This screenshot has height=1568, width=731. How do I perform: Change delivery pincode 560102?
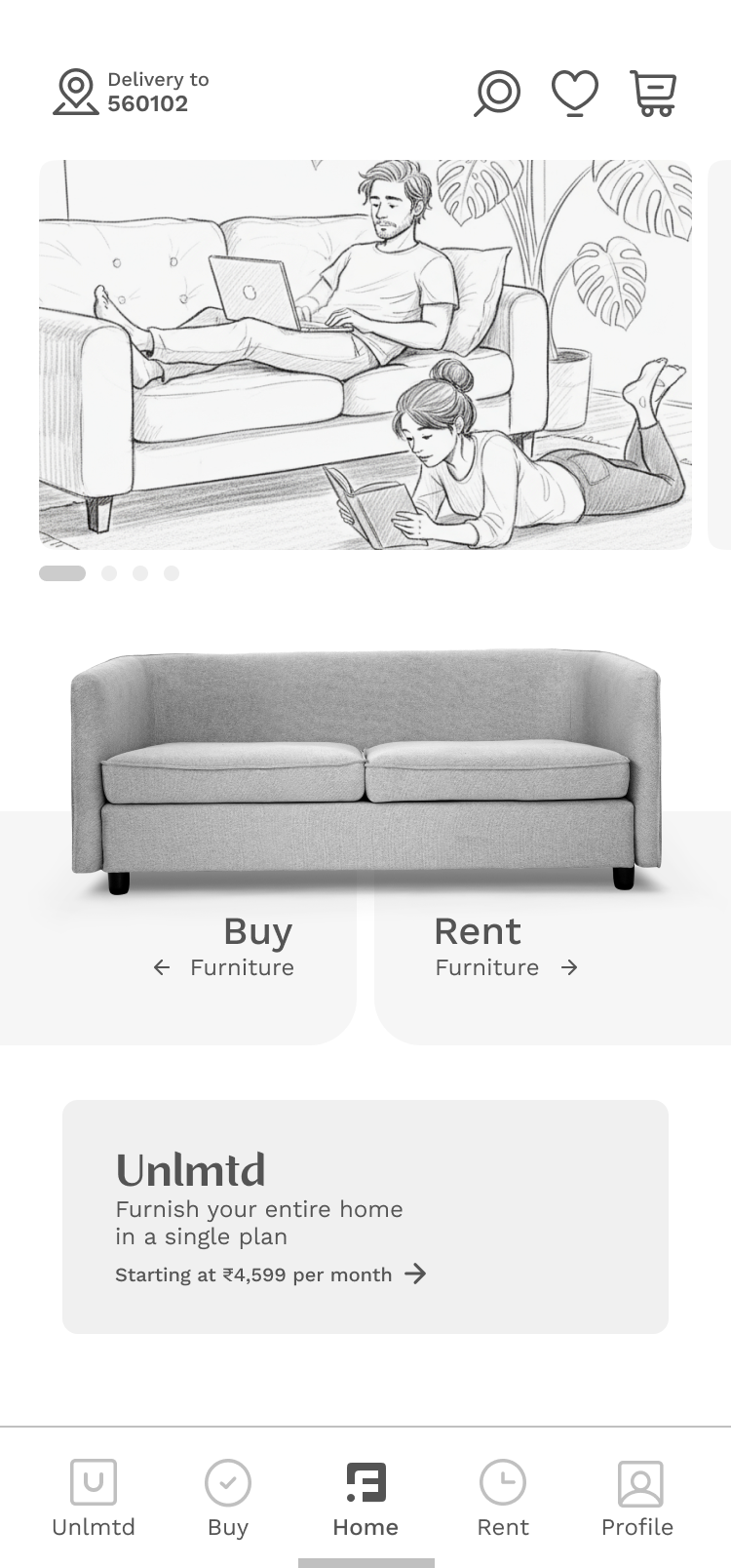(132, 93)
